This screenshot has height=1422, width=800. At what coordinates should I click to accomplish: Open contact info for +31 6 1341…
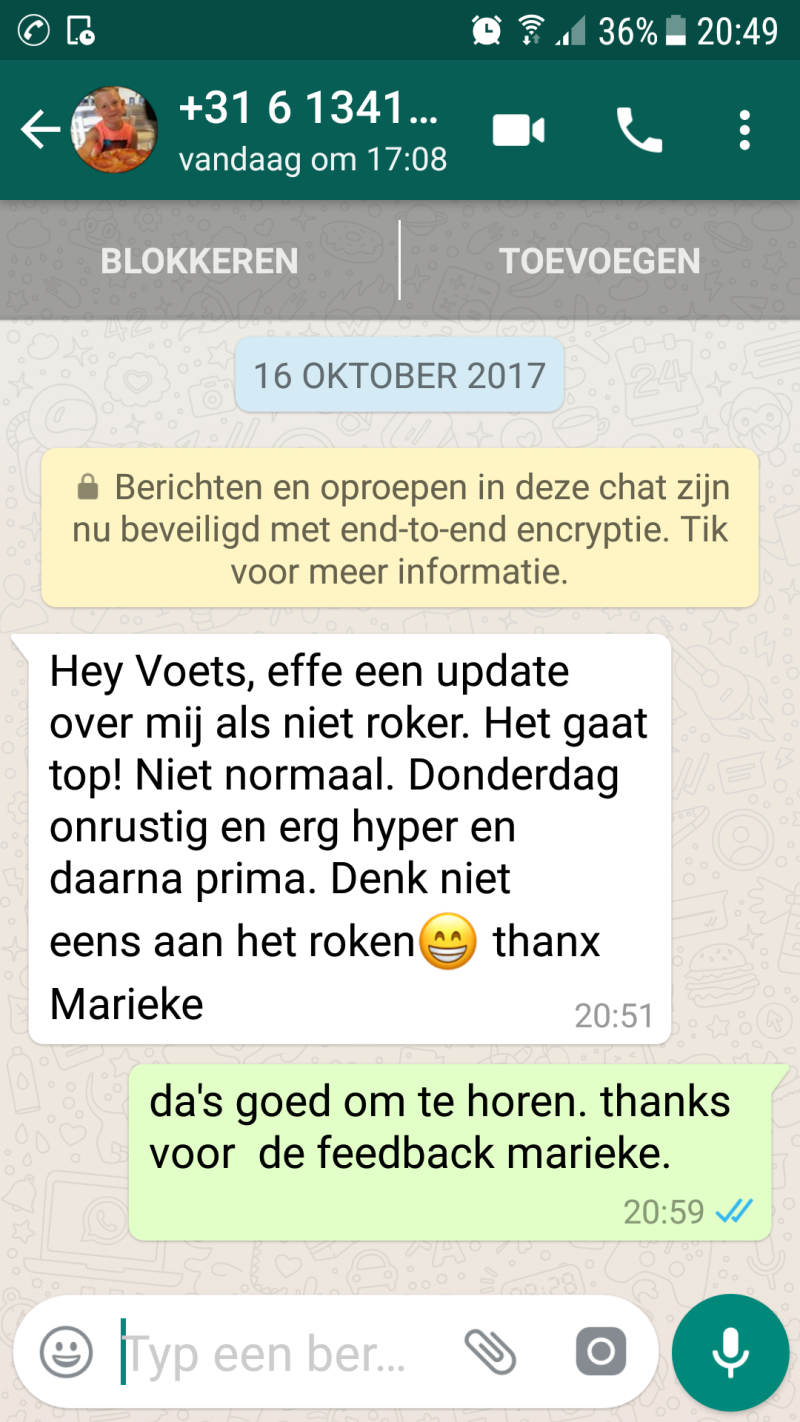point(310,130)
